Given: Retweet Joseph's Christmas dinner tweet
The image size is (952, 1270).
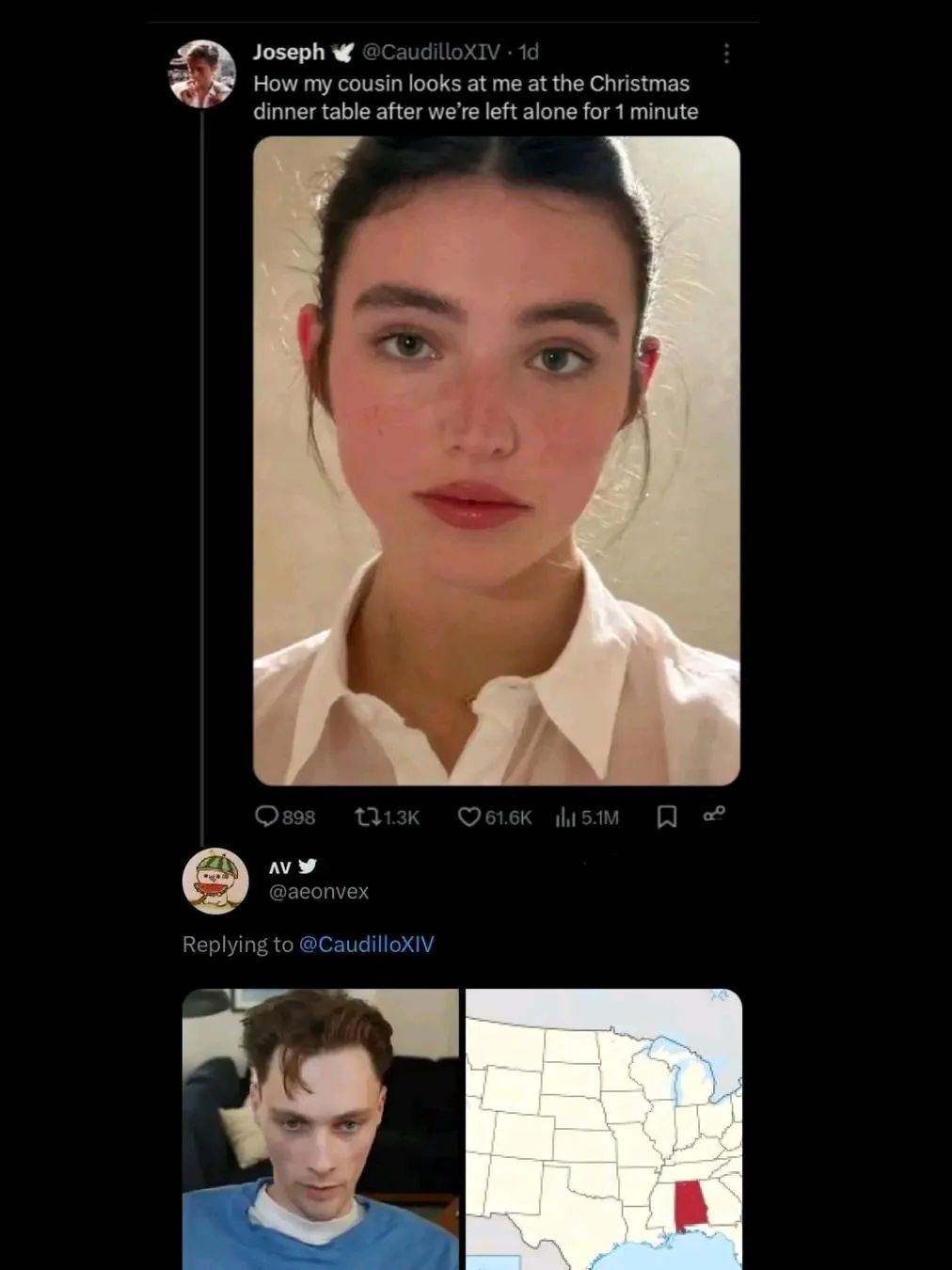Looking at the screenshot, I should pos(366,817).
